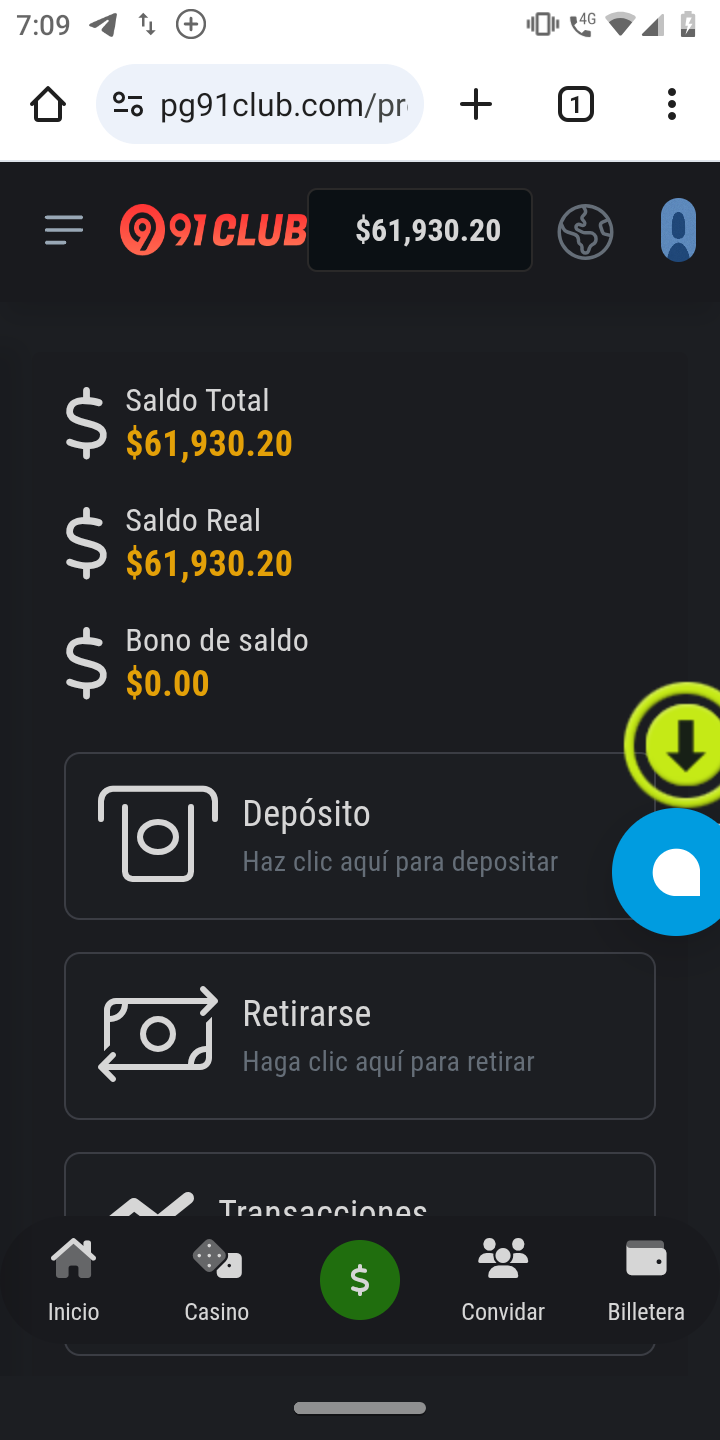
Task: Open the user profile avatar
Action: 678,230
